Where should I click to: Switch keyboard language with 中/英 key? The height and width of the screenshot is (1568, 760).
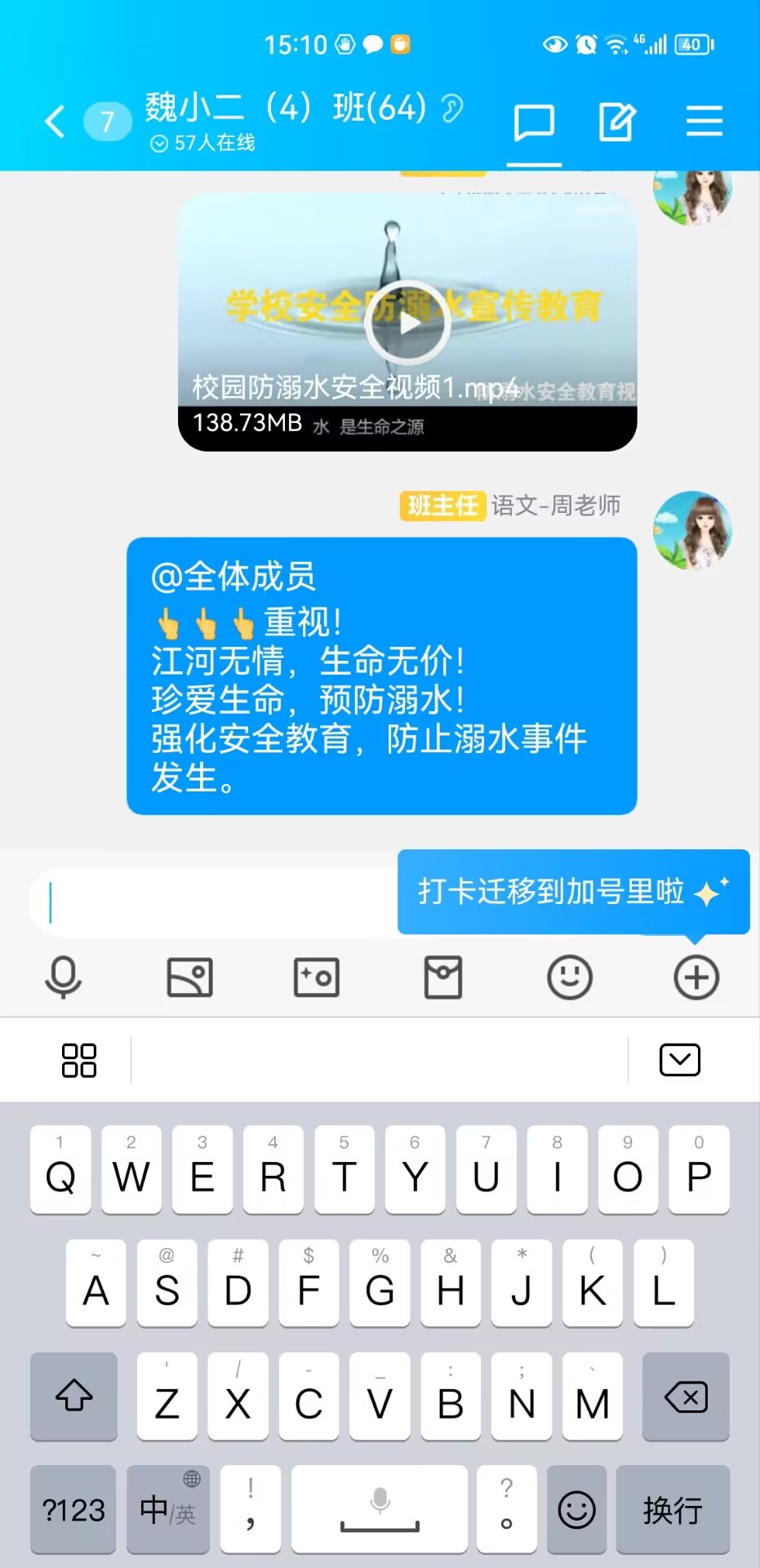click(x=167, y=1509)
